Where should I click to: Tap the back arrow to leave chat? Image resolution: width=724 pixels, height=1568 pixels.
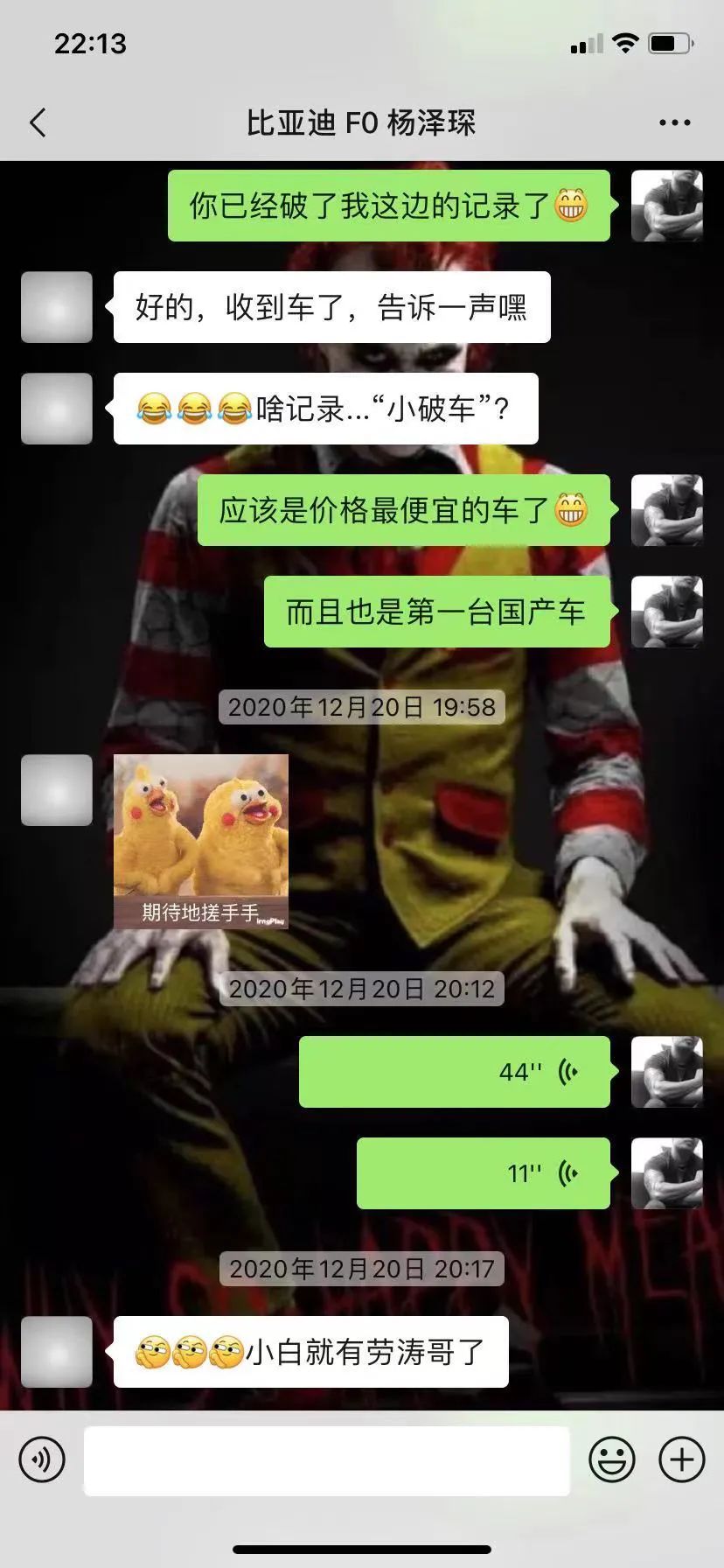(38, 122)
